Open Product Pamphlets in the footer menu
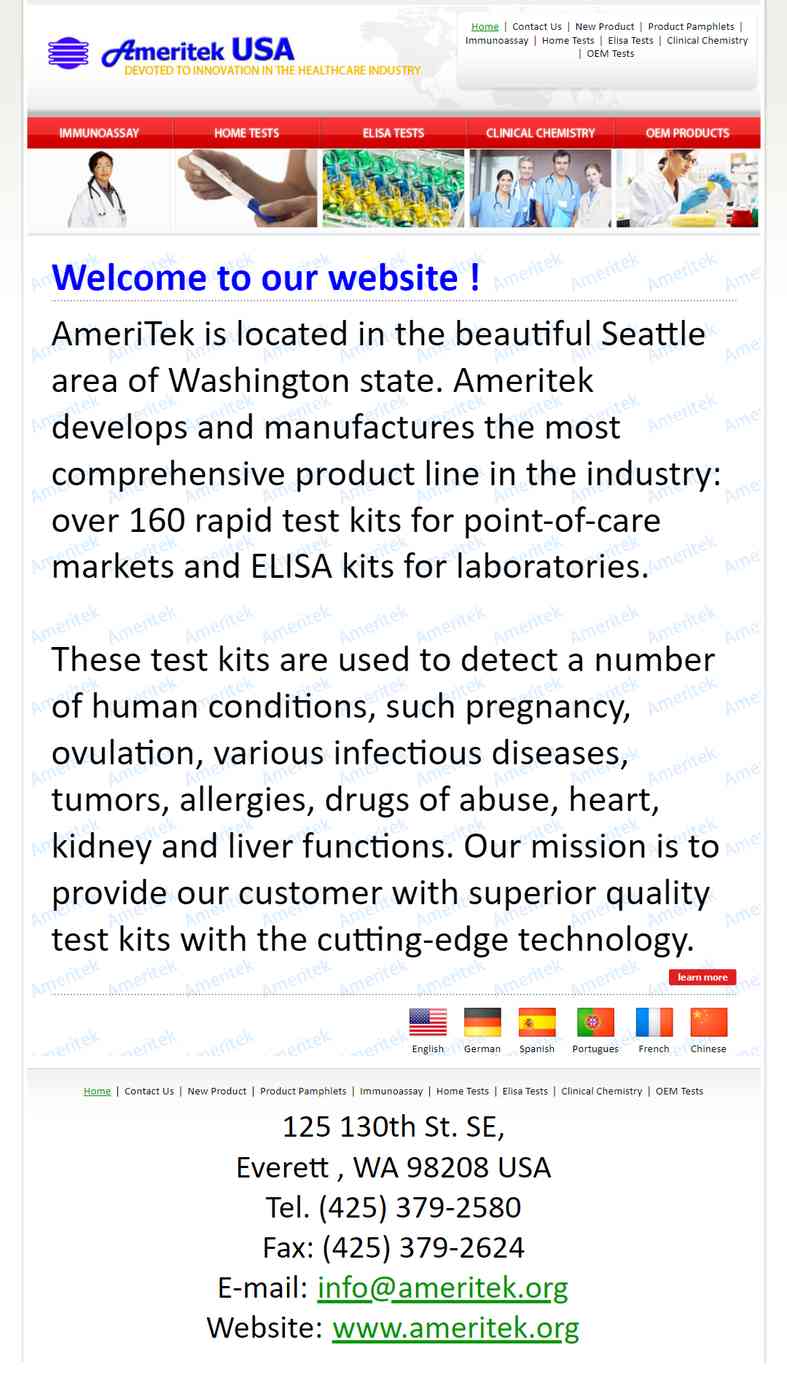 click(303, 1091)
